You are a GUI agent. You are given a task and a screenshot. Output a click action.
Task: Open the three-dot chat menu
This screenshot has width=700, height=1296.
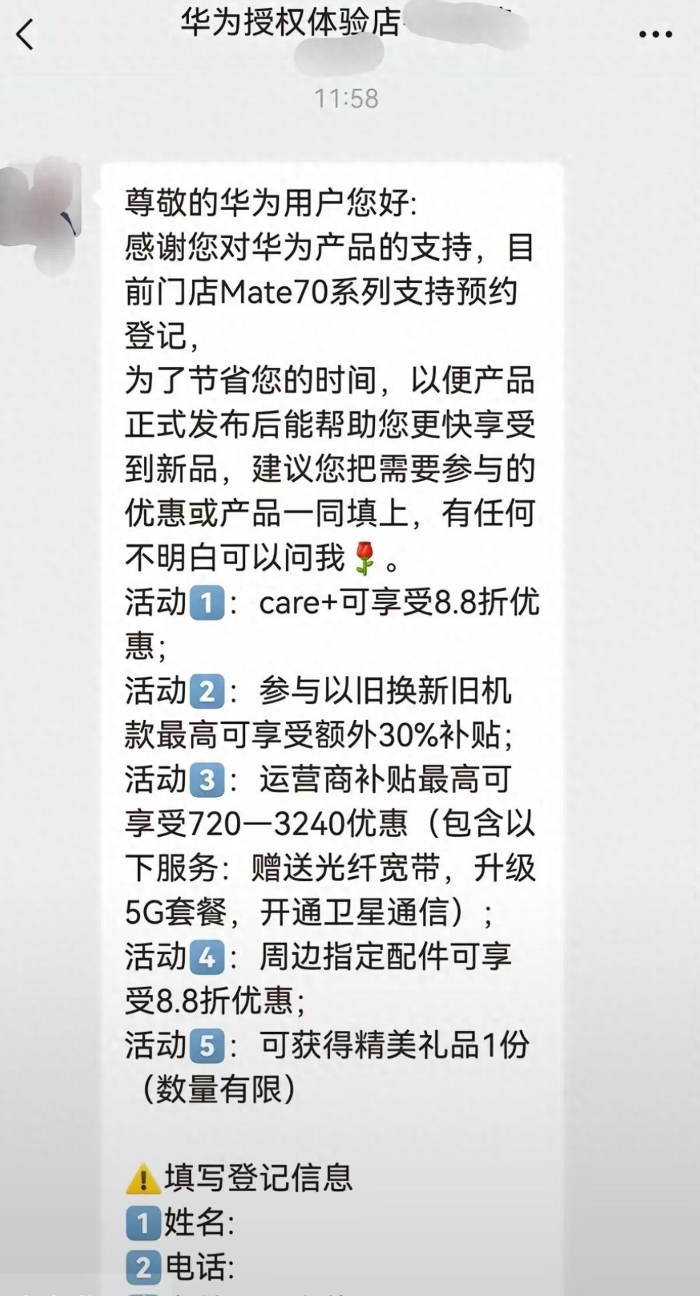click(655, 34)
